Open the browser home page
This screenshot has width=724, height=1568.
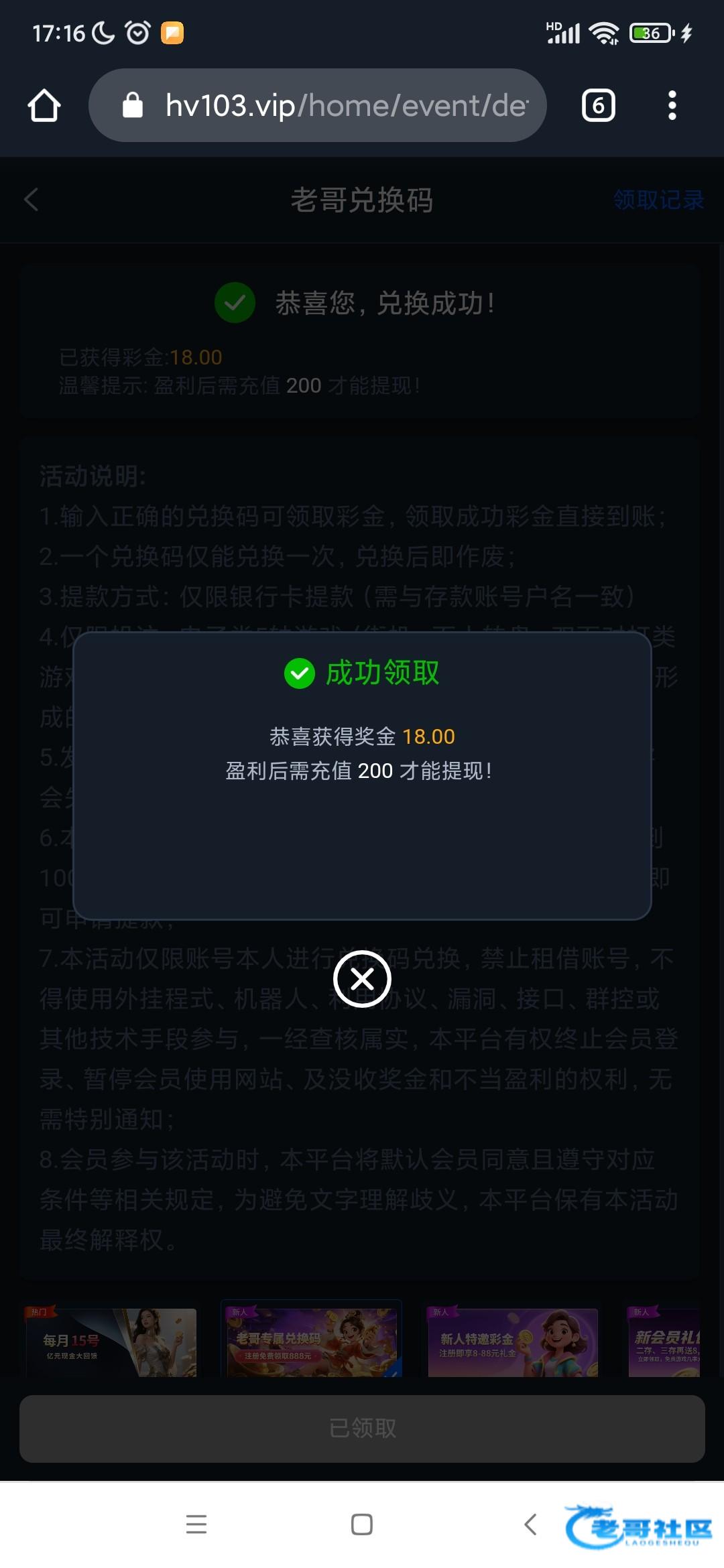tap(44, 106)
